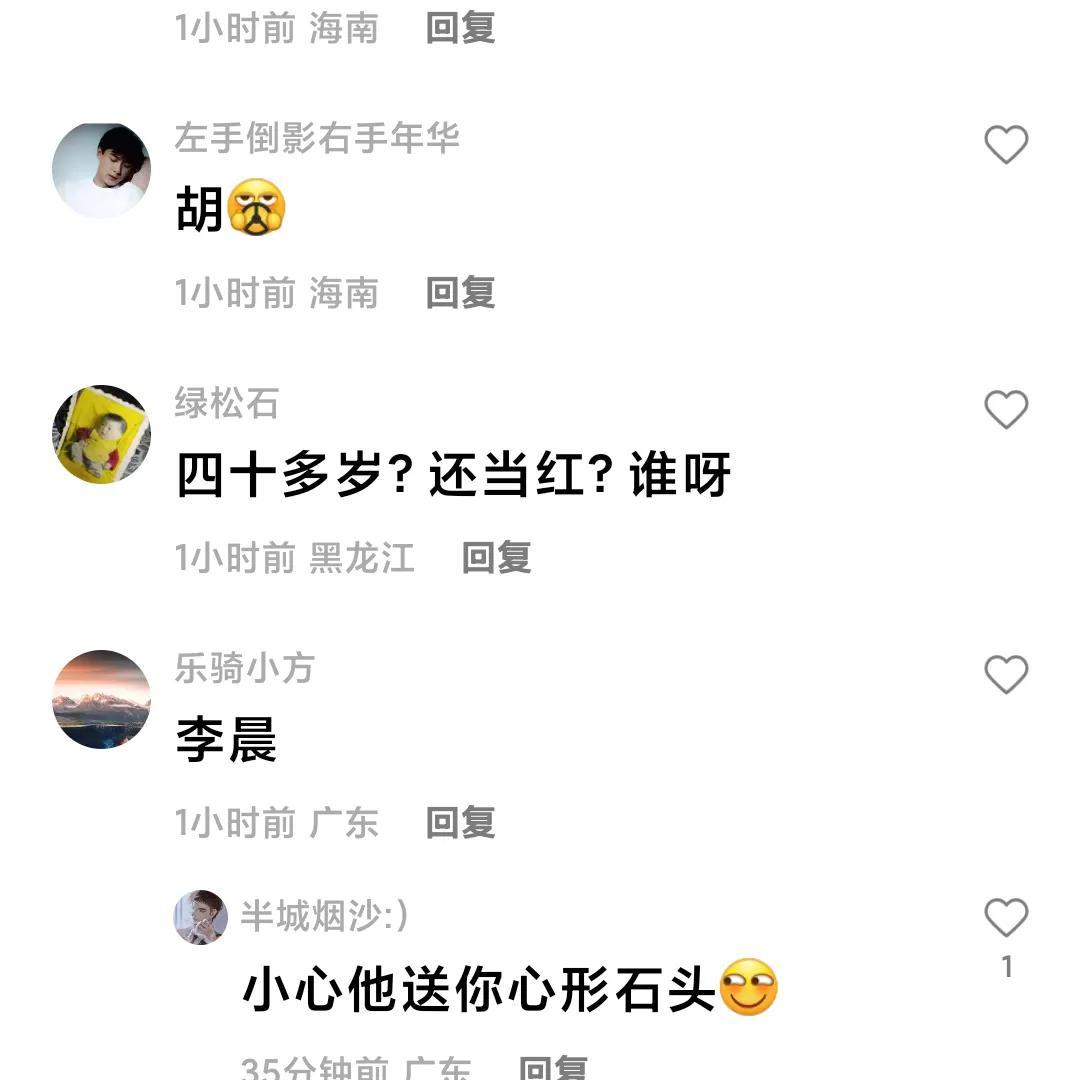Open 乐骑小方's profile avatar

pos(101,699)
